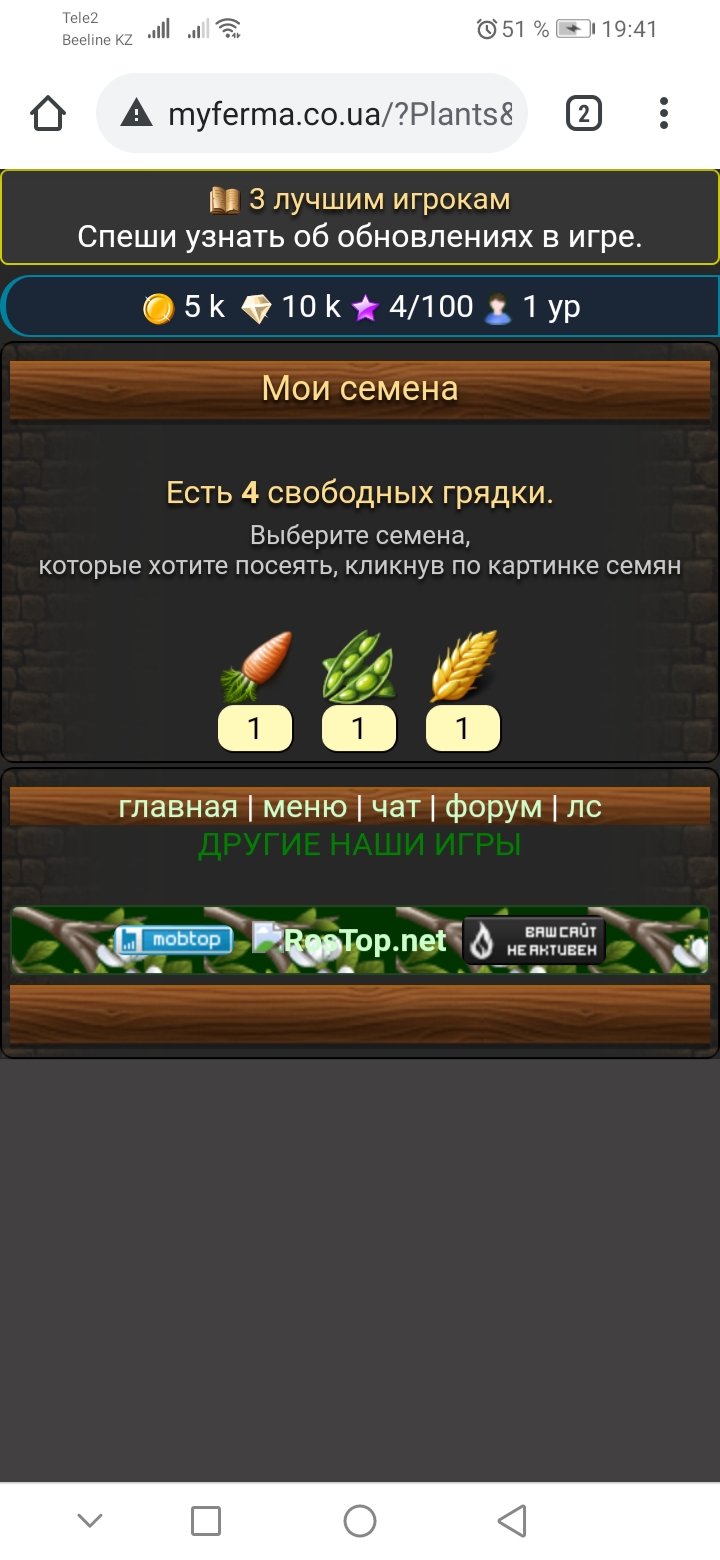Image resolution: width=720 pixels, height=1560 pixels.
Task: Open the browser overflow menu
Action: pos(664,114)
